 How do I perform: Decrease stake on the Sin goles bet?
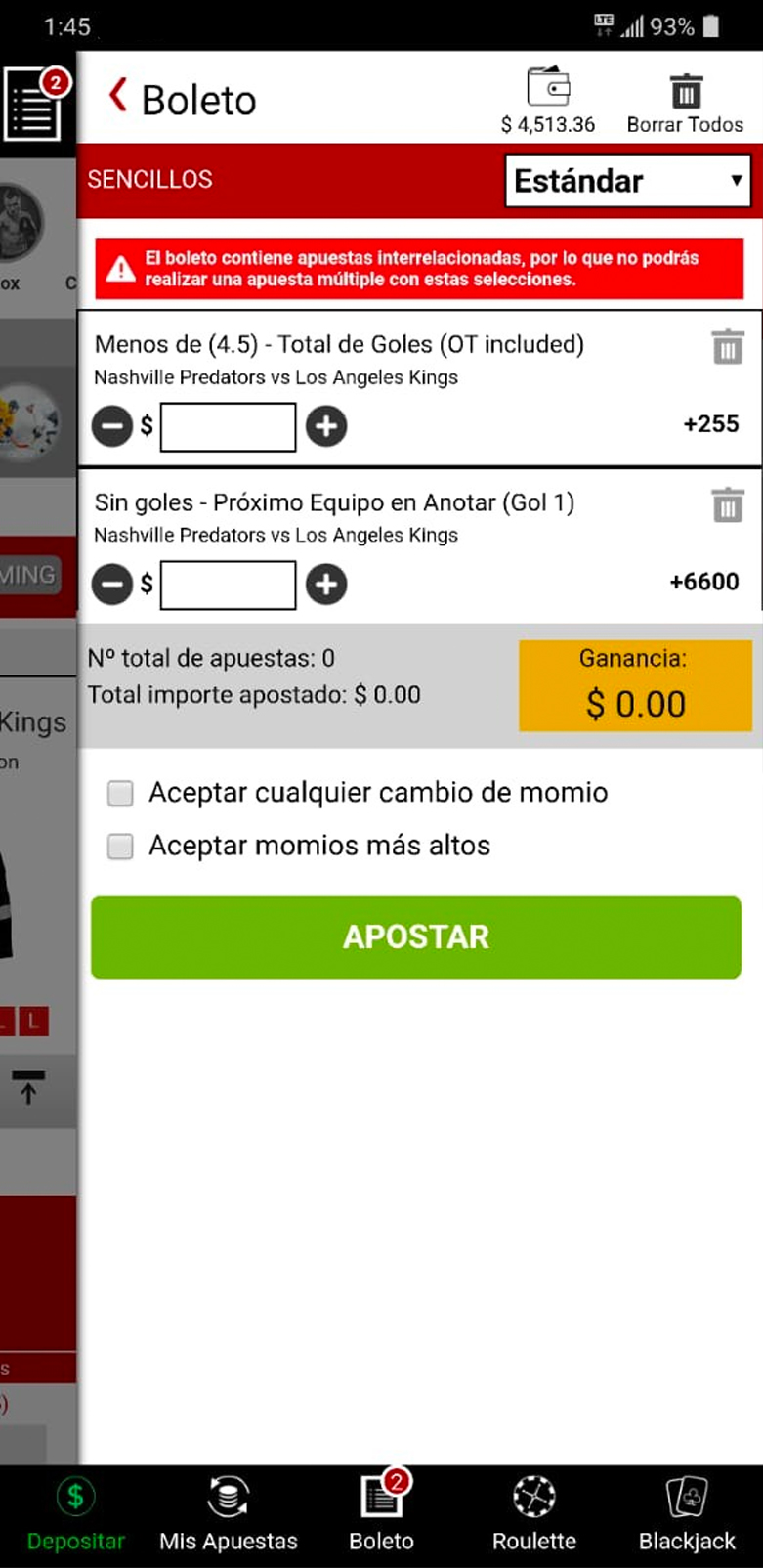pyautogui.click(x=112, y=585)
